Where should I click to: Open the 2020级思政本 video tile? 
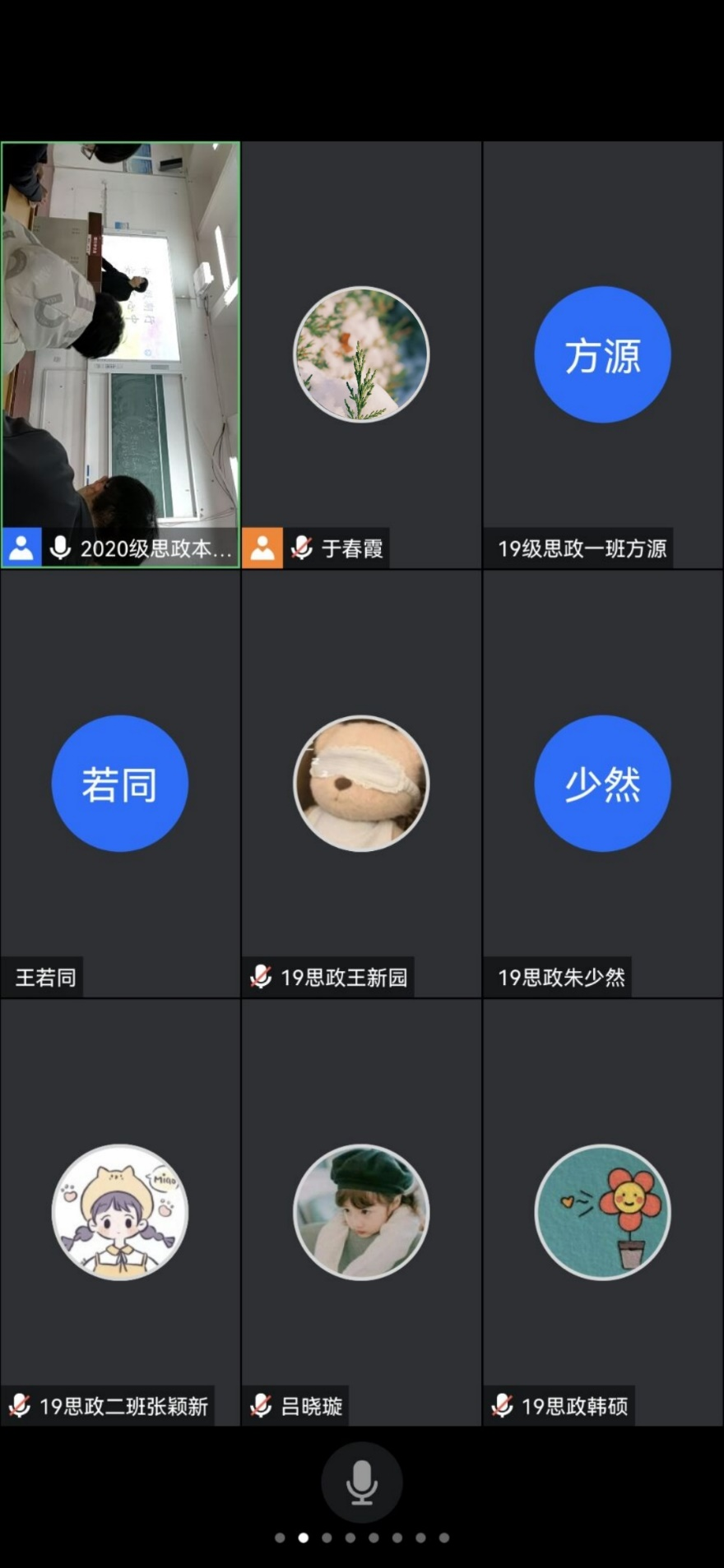(120, 354)
